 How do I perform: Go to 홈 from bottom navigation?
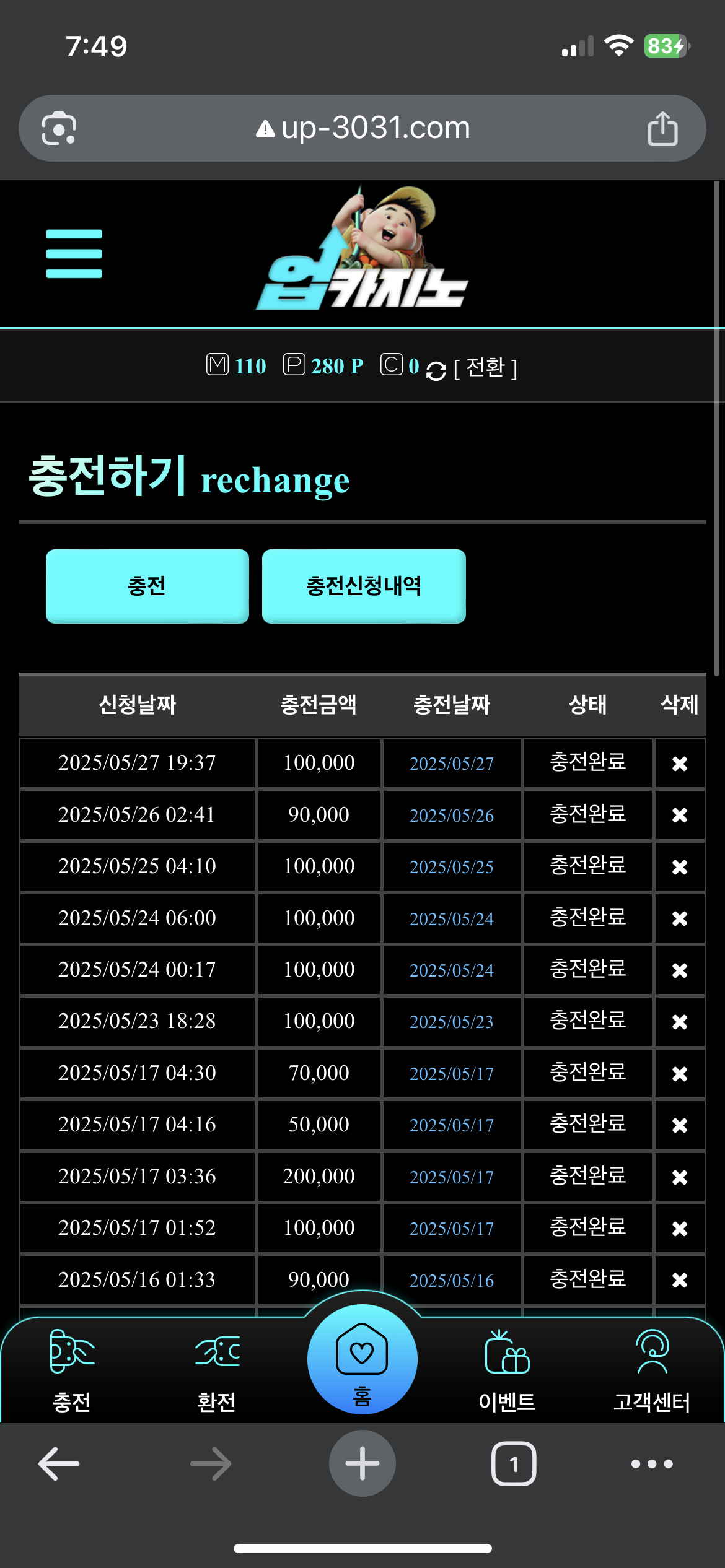362,1359
